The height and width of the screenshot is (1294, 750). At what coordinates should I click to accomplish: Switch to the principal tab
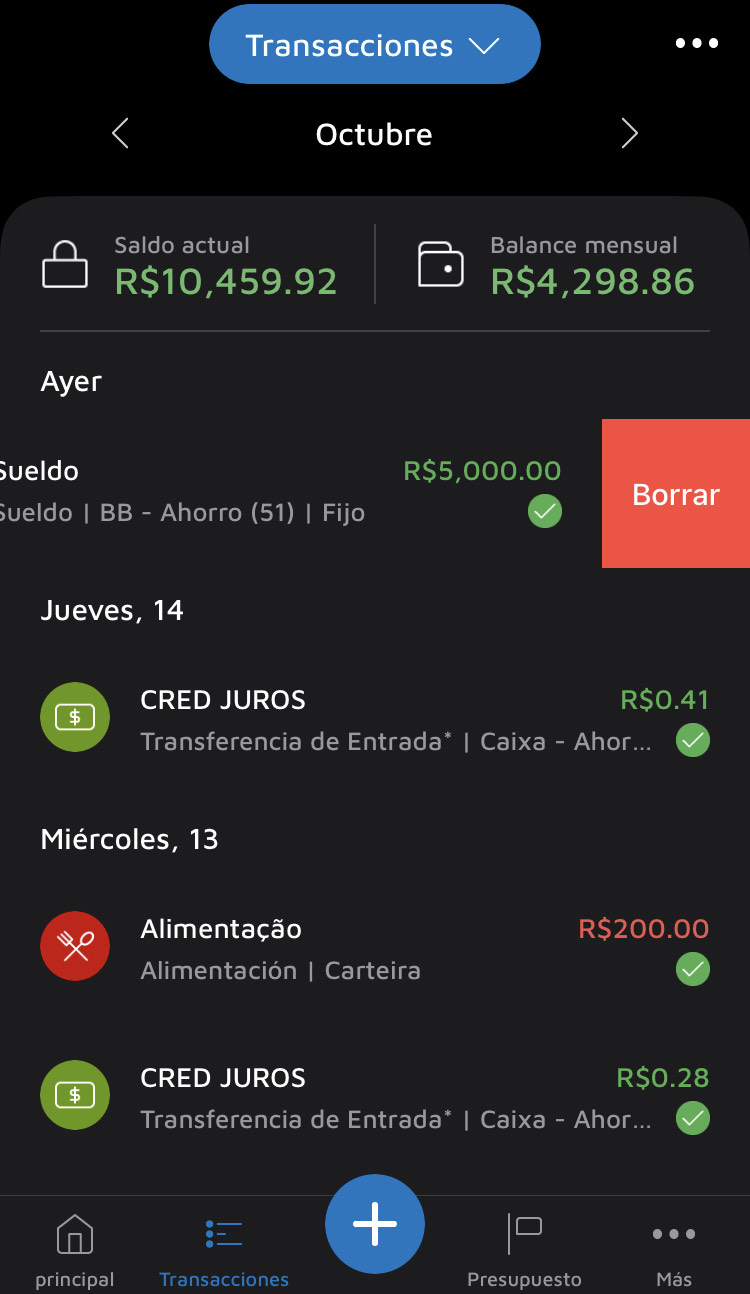click(75, 1250)
